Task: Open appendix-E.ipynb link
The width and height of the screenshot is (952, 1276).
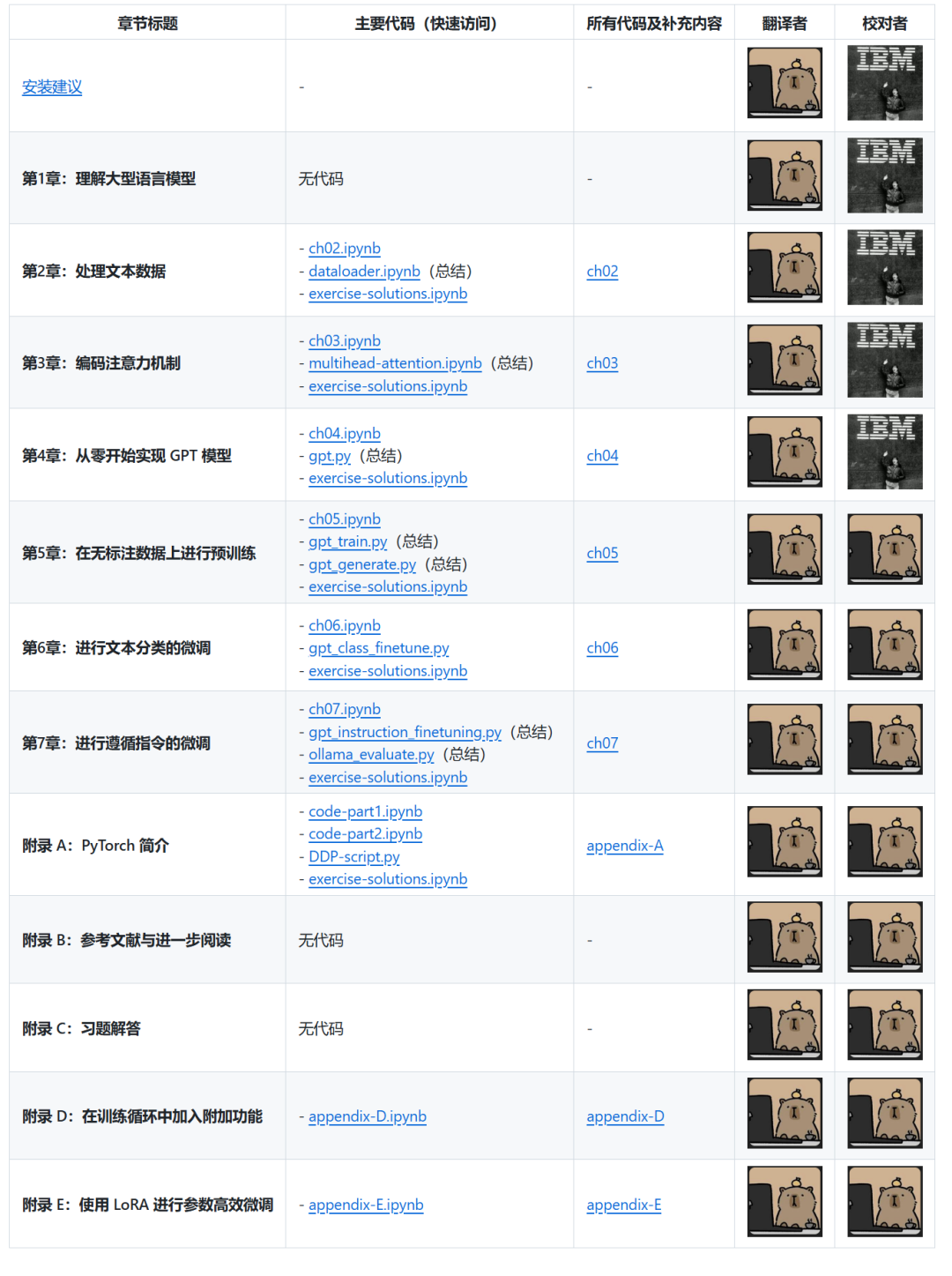Action: (x=365, y=1205)
